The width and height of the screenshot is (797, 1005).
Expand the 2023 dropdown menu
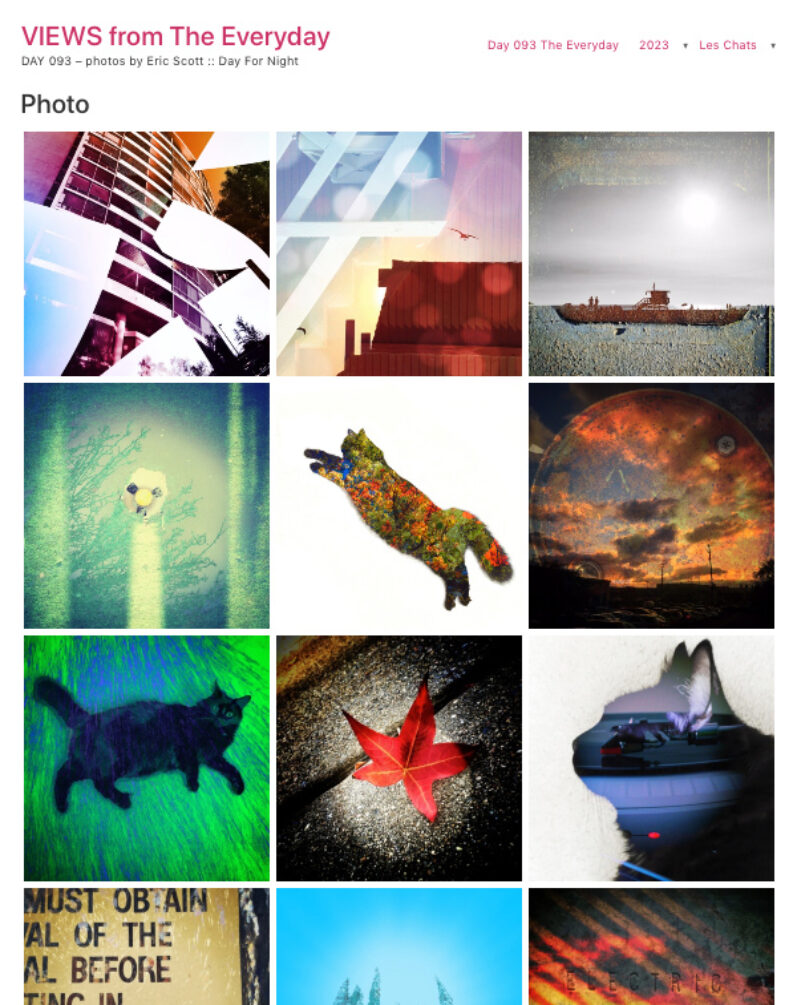pos(685,46)
